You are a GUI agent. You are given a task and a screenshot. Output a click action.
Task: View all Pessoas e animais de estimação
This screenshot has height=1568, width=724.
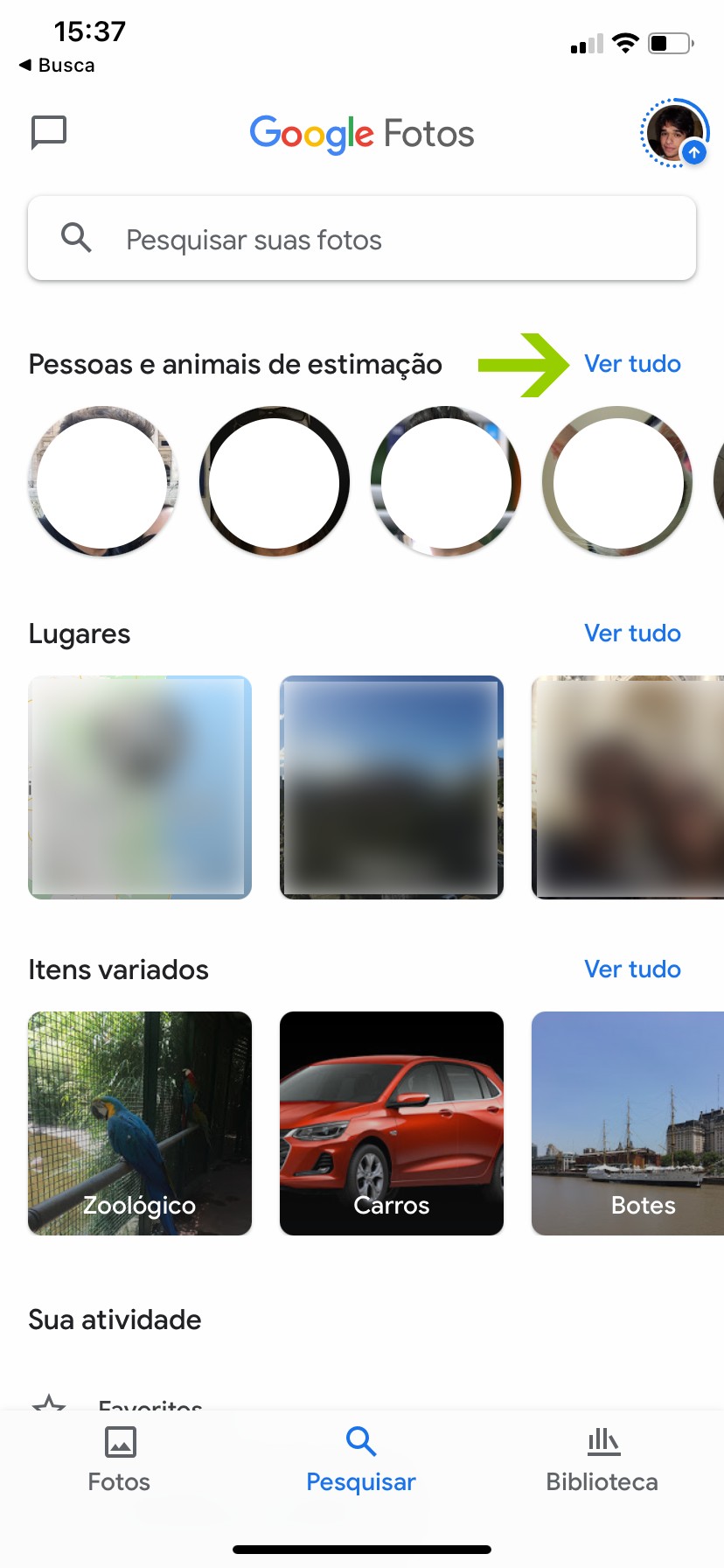(632, 364)
